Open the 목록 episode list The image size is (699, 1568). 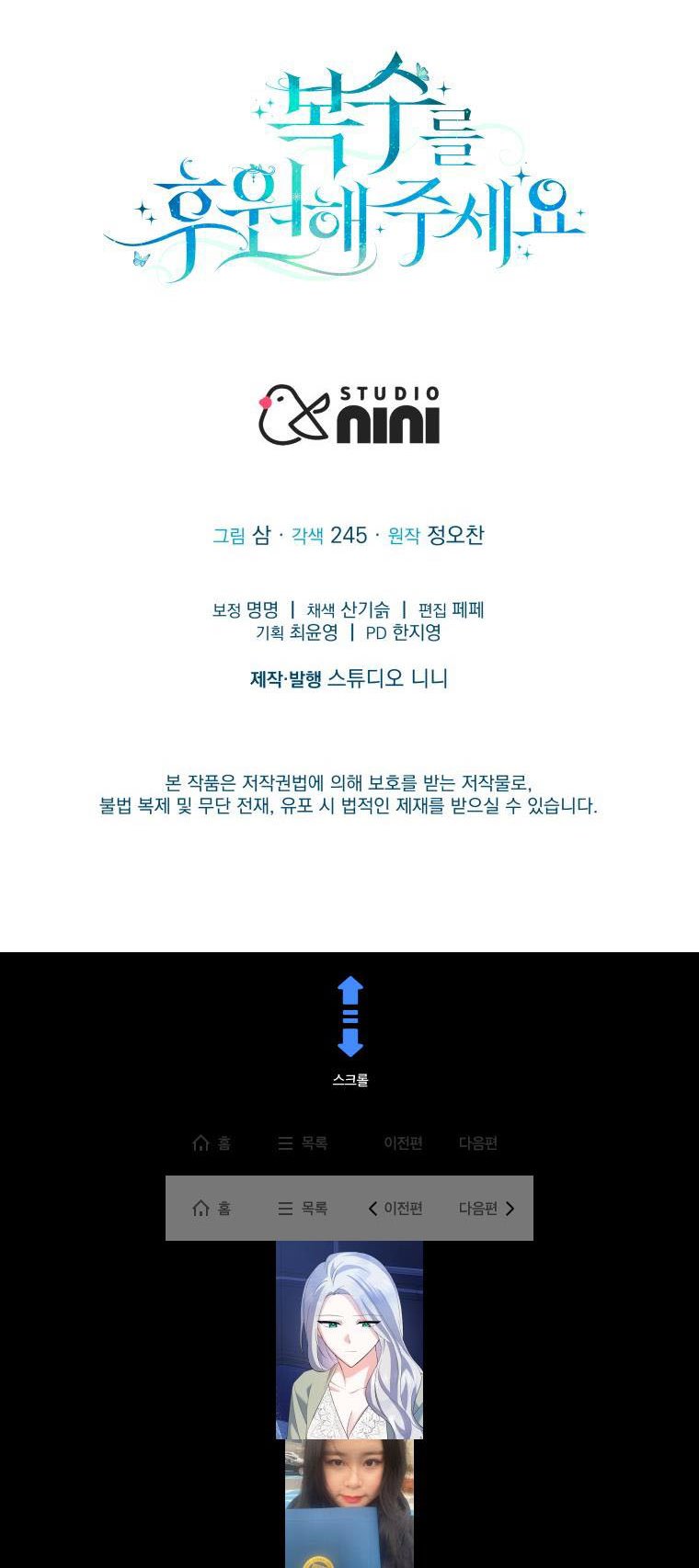pos(303,1209)
